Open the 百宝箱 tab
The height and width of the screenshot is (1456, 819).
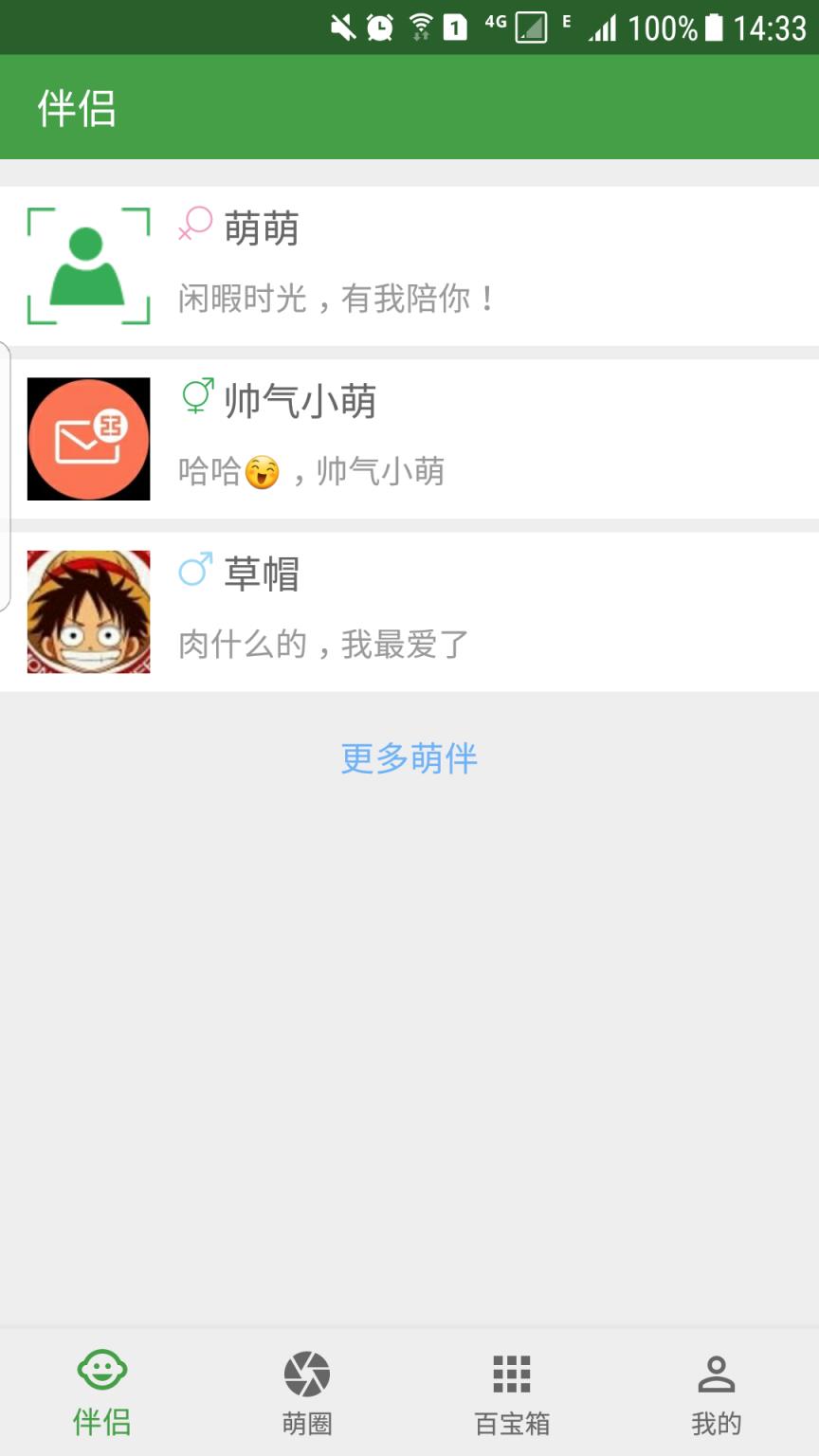pos(510,1393)
